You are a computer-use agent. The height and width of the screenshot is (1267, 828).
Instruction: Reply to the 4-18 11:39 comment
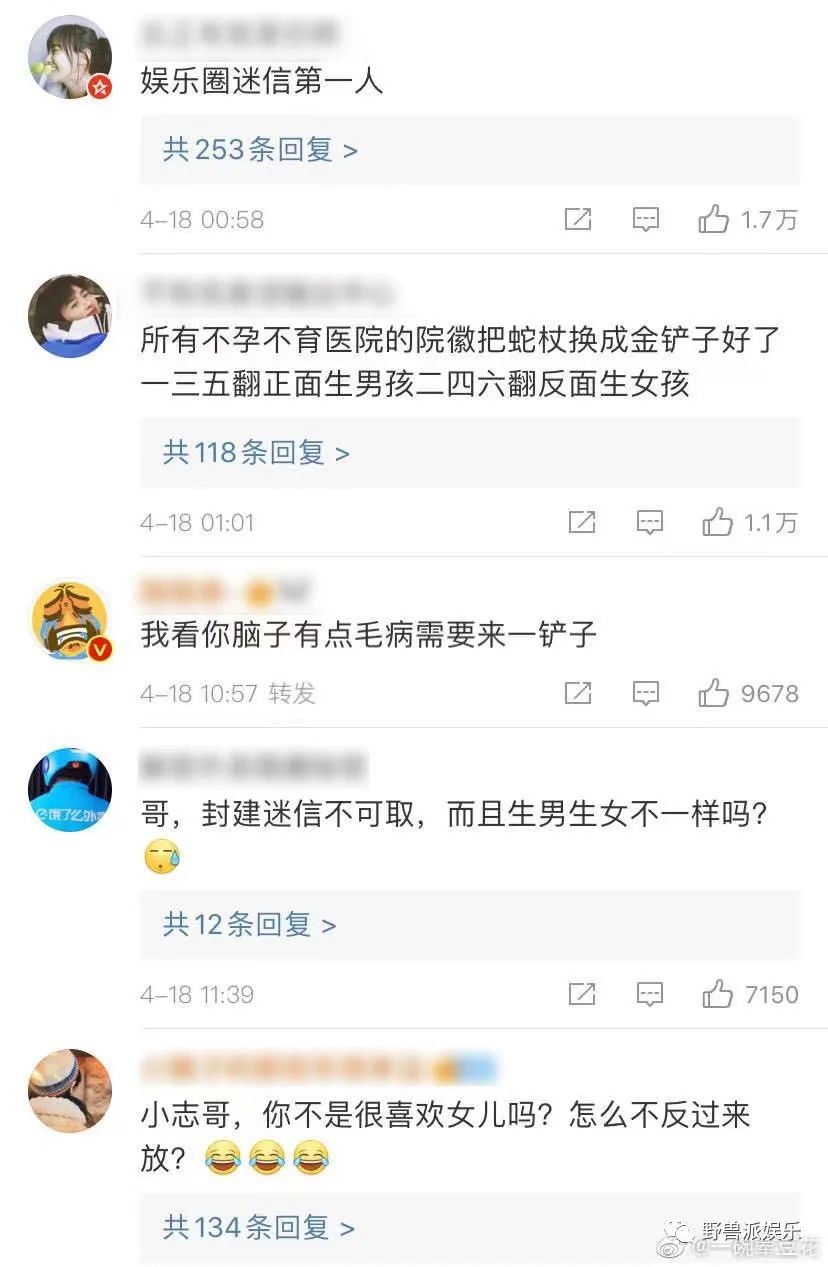click(650, 994)
